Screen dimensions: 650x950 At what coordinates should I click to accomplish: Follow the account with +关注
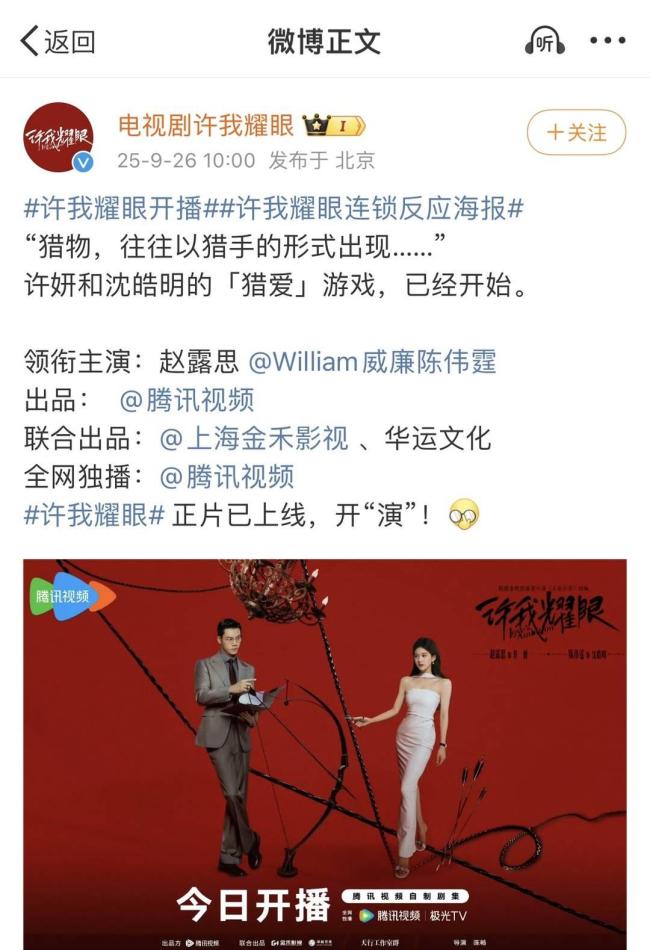[576, 132]
